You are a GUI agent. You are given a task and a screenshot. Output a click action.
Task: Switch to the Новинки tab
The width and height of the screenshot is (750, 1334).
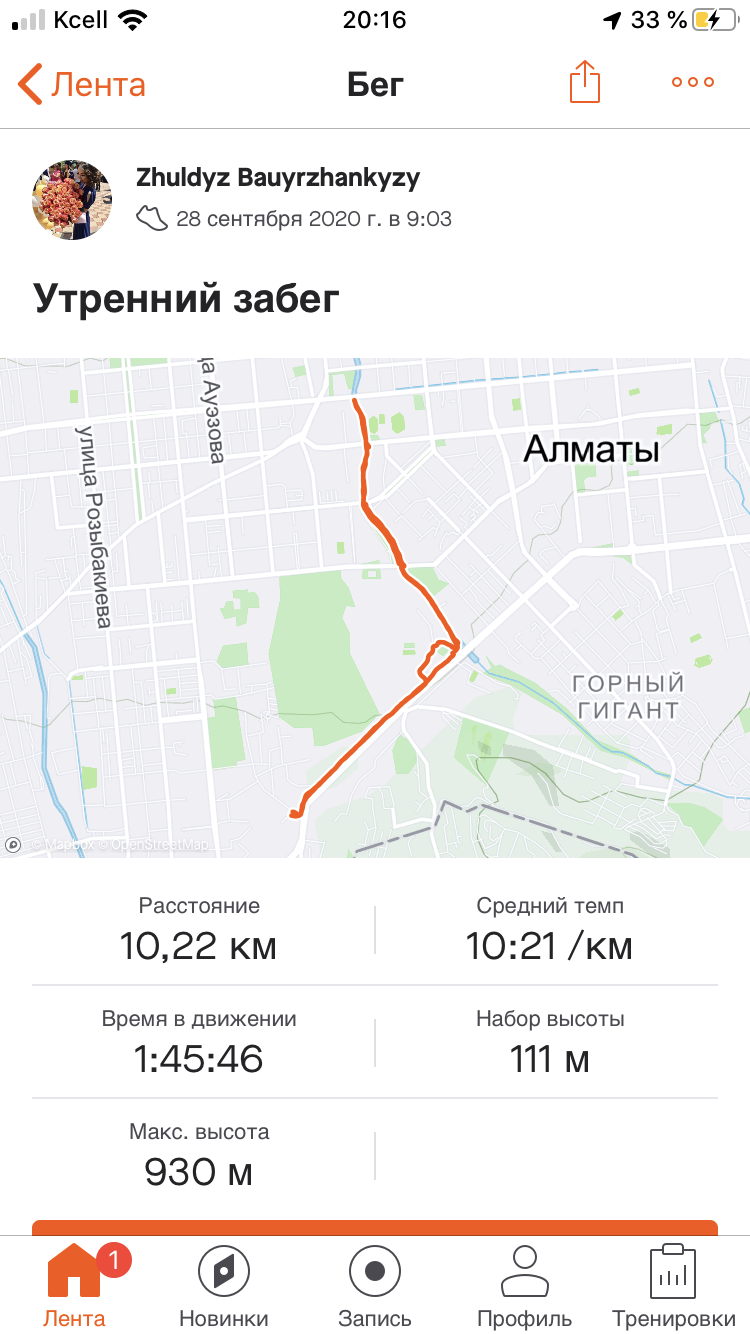[224, 1285]
